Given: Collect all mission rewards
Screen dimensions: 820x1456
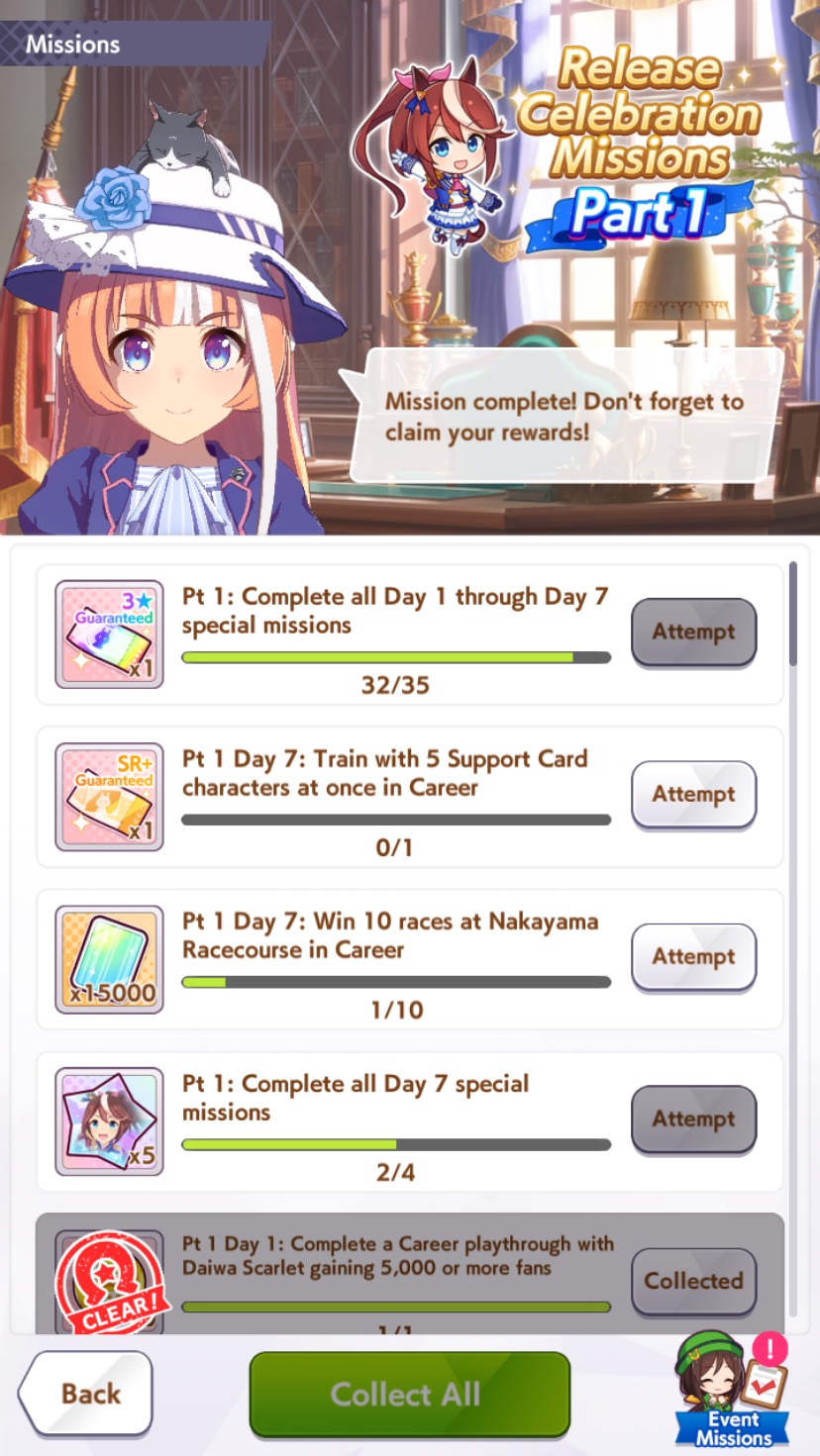Looking at the screenshot, I should point(409,1394).
